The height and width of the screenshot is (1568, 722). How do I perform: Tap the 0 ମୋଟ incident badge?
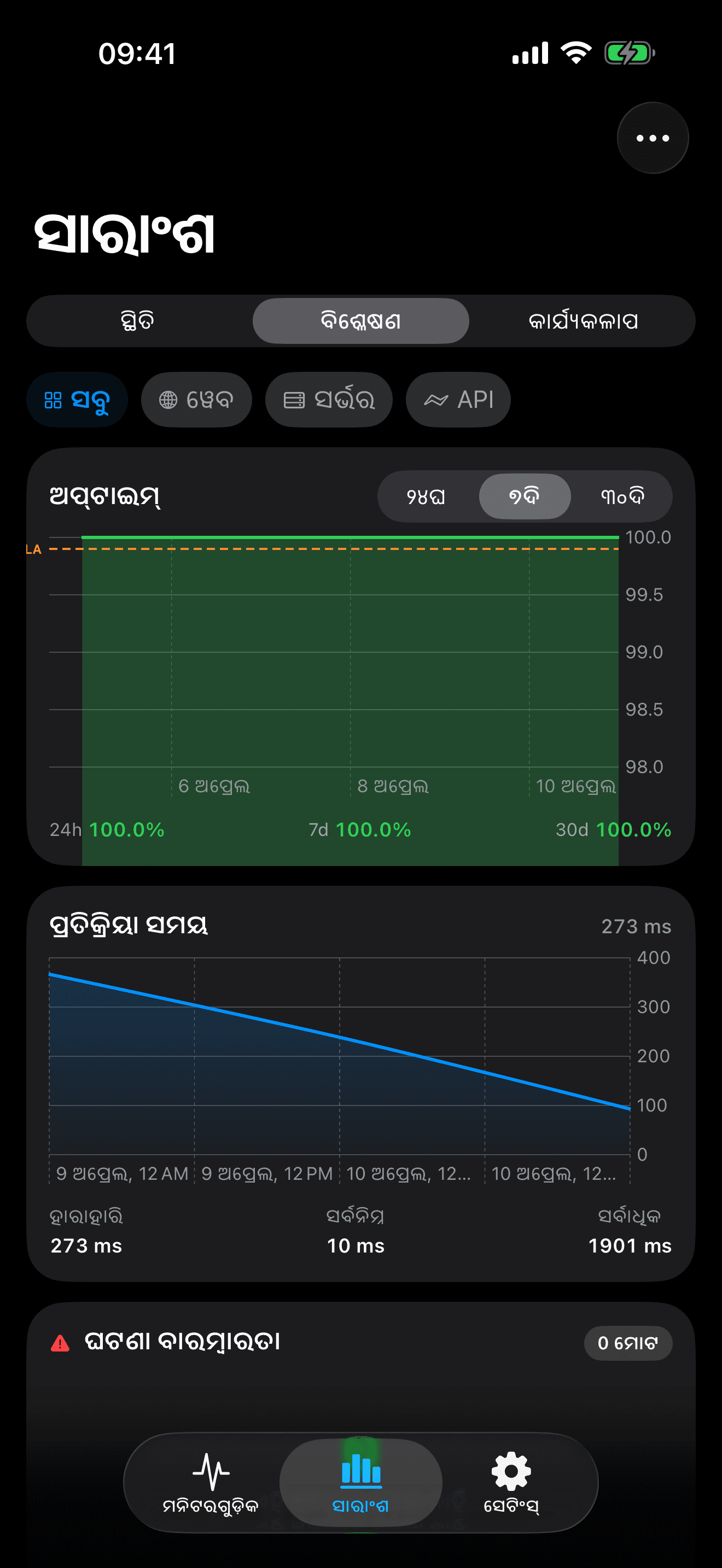tap(627, 1342)
